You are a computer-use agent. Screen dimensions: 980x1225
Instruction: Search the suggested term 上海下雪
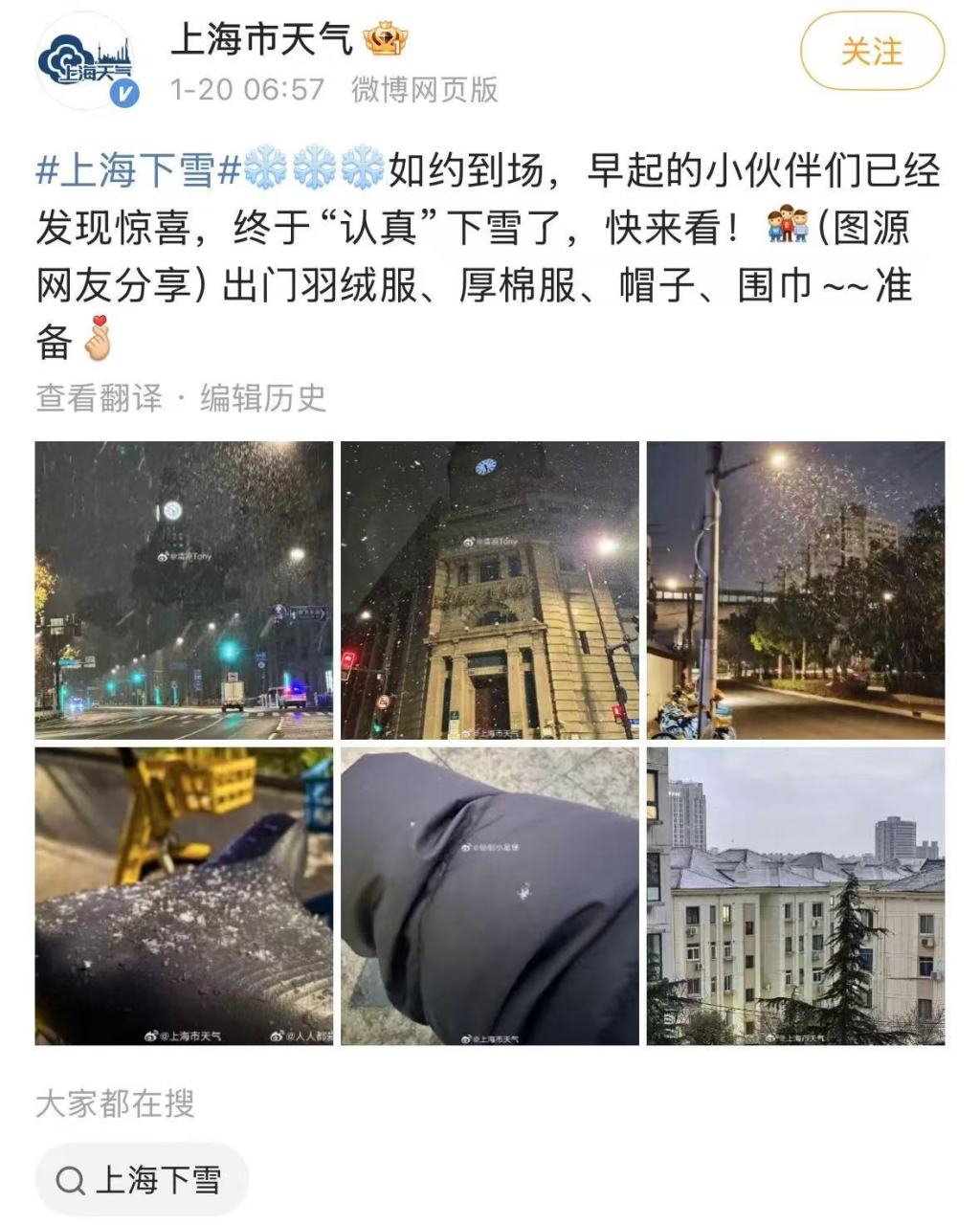142,1180
